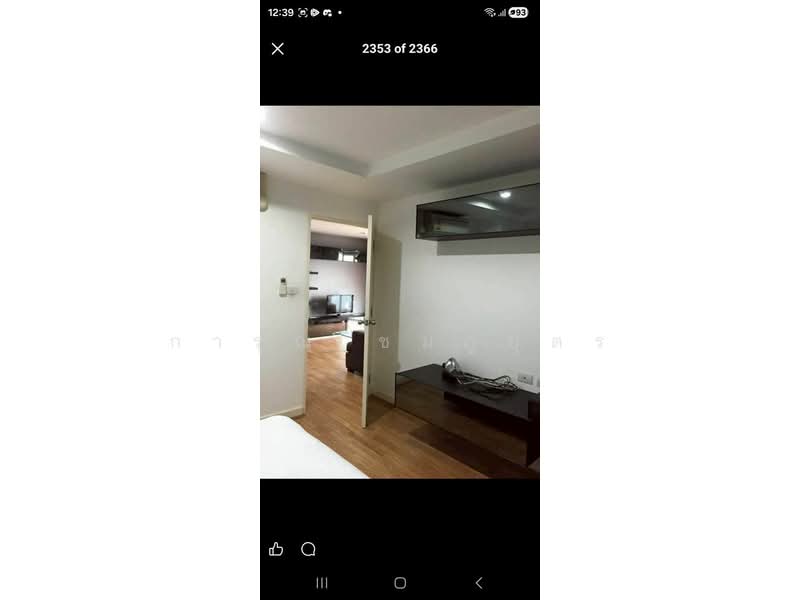
Task: Open the comments for this photo
Action: tap(308, 549)
